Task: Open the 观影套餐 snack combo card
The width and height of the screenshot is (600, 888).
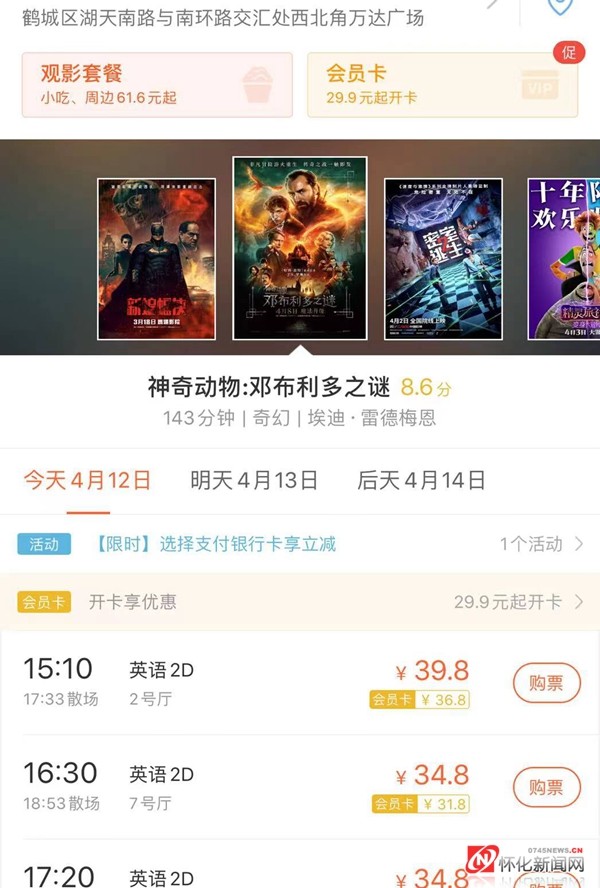Action: pyautogui.click(x=157, y=85)
